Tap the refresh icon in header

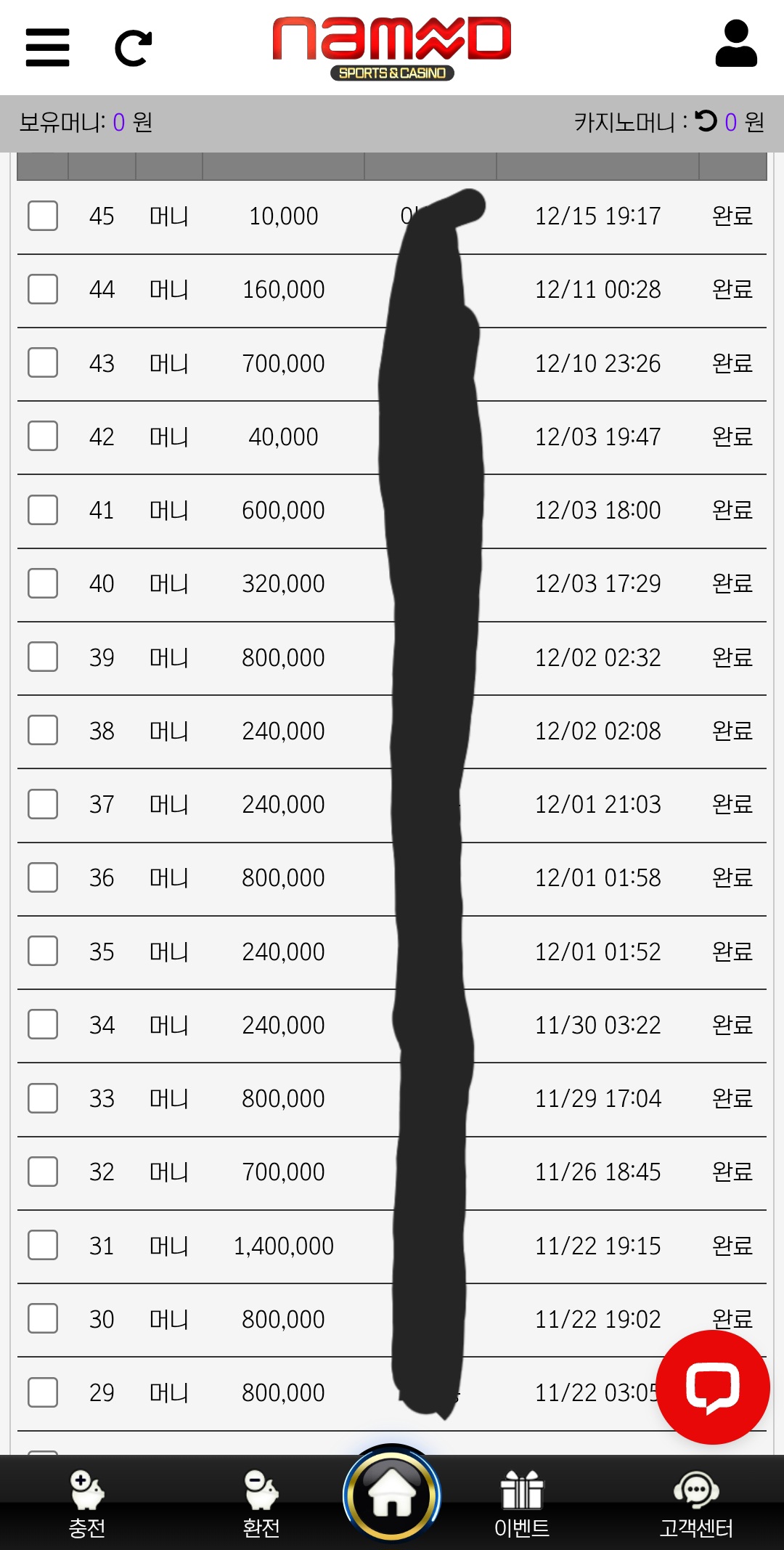(x=134, y=48)
